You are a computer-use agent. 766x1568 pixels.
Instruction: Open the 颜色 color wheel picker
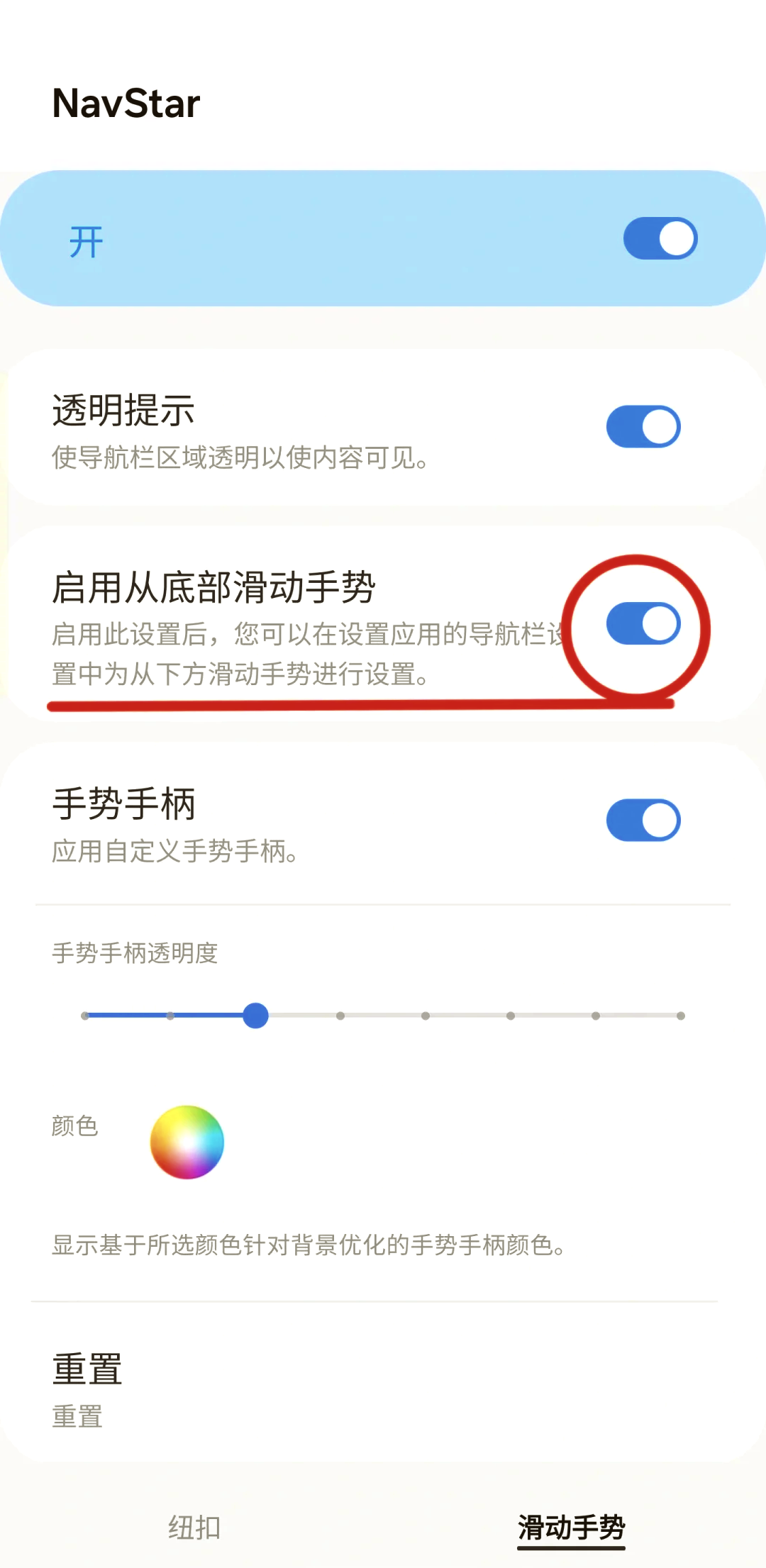click(x=187, y=1142)
